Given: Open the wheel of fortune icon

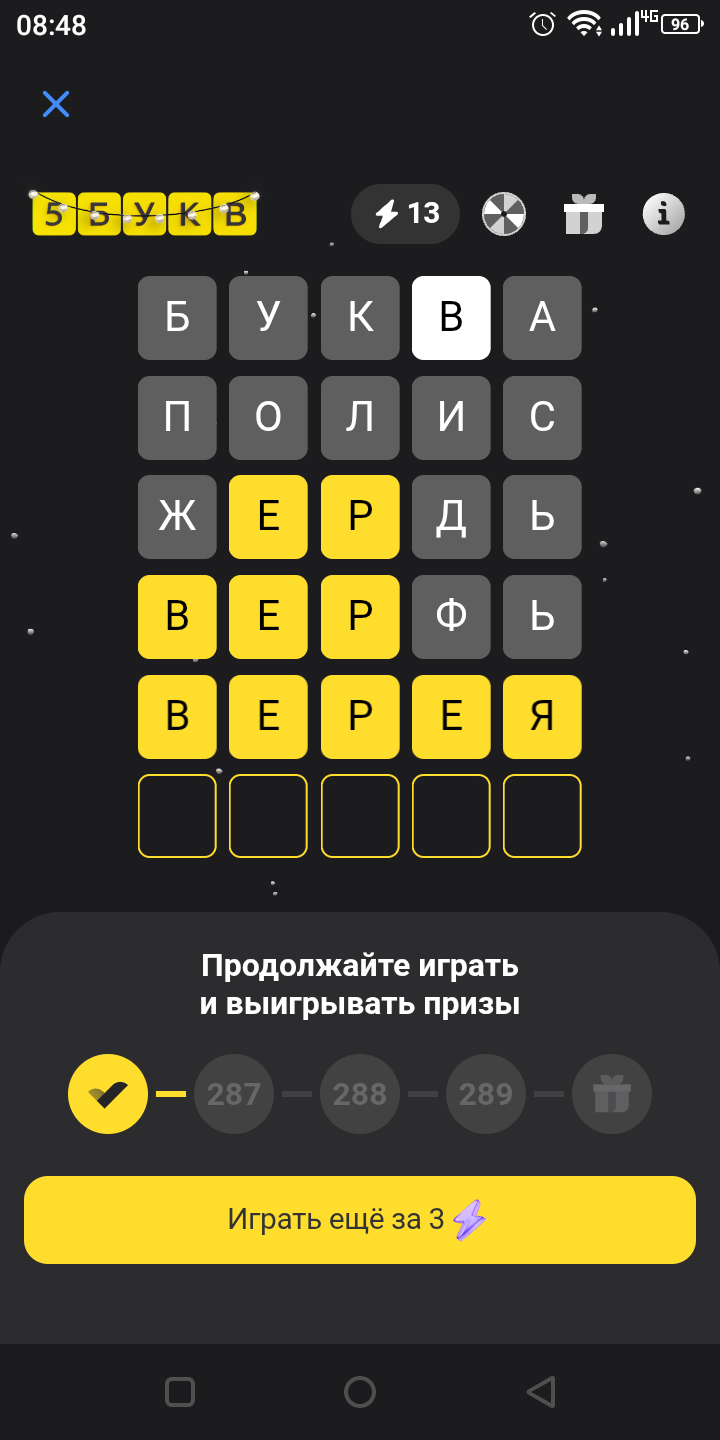Looking at the screenshot, I should coord(504,214).
